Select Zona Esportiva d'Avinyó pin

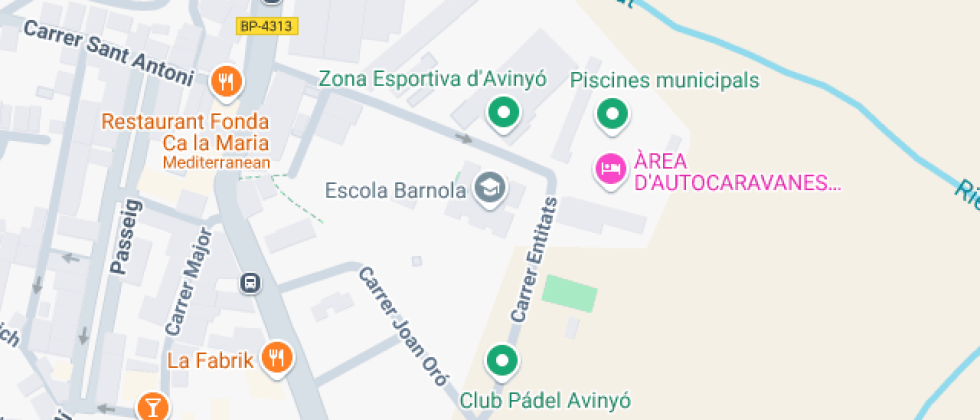coord(504,113)
